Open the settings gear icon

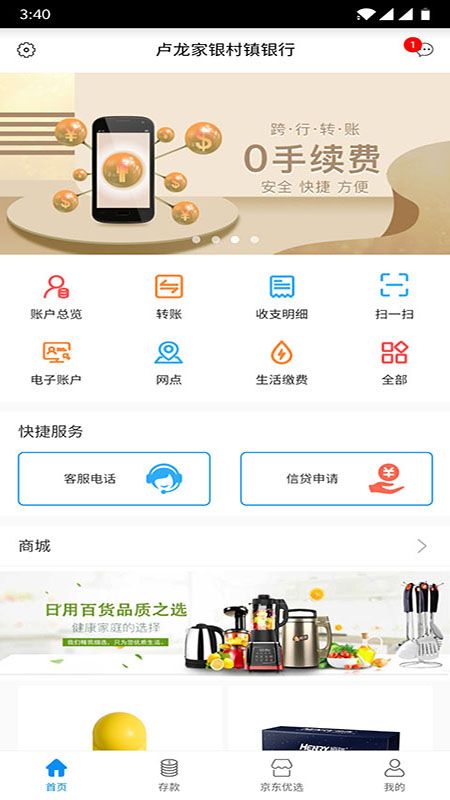[x=26, y=50]
